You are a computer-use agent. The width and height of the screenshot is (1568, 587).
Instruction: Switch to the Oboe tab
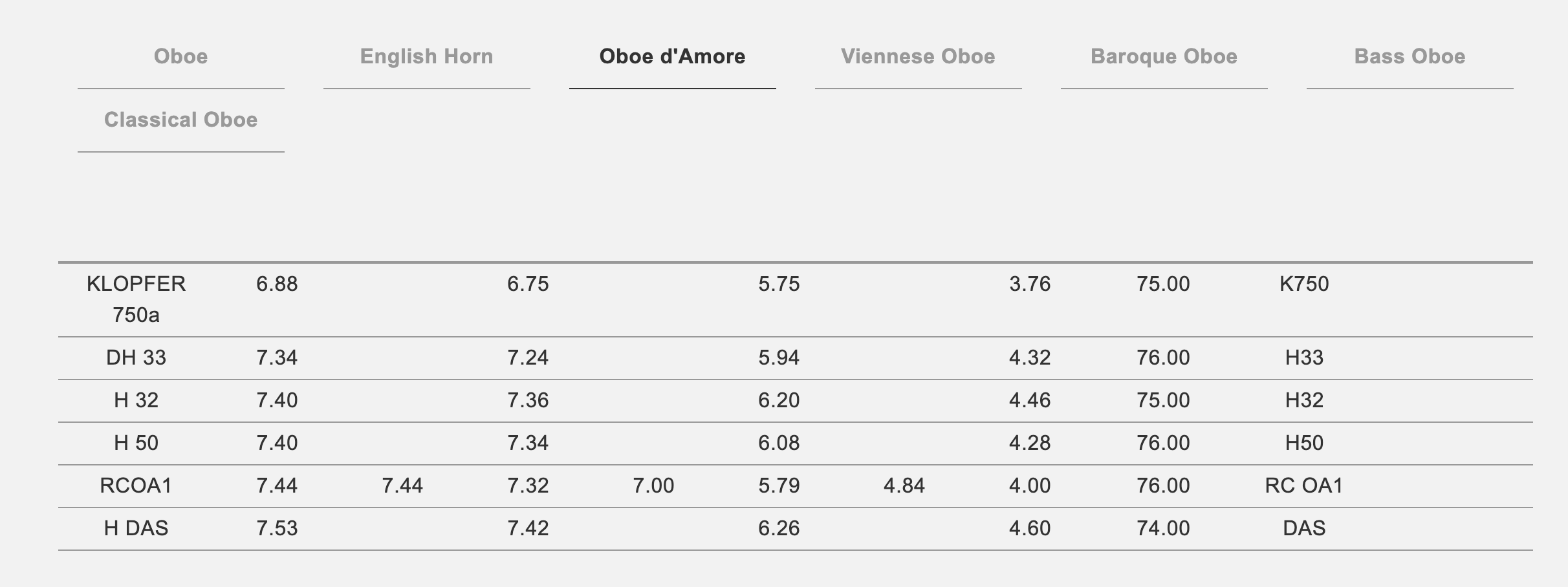(180, 57)
